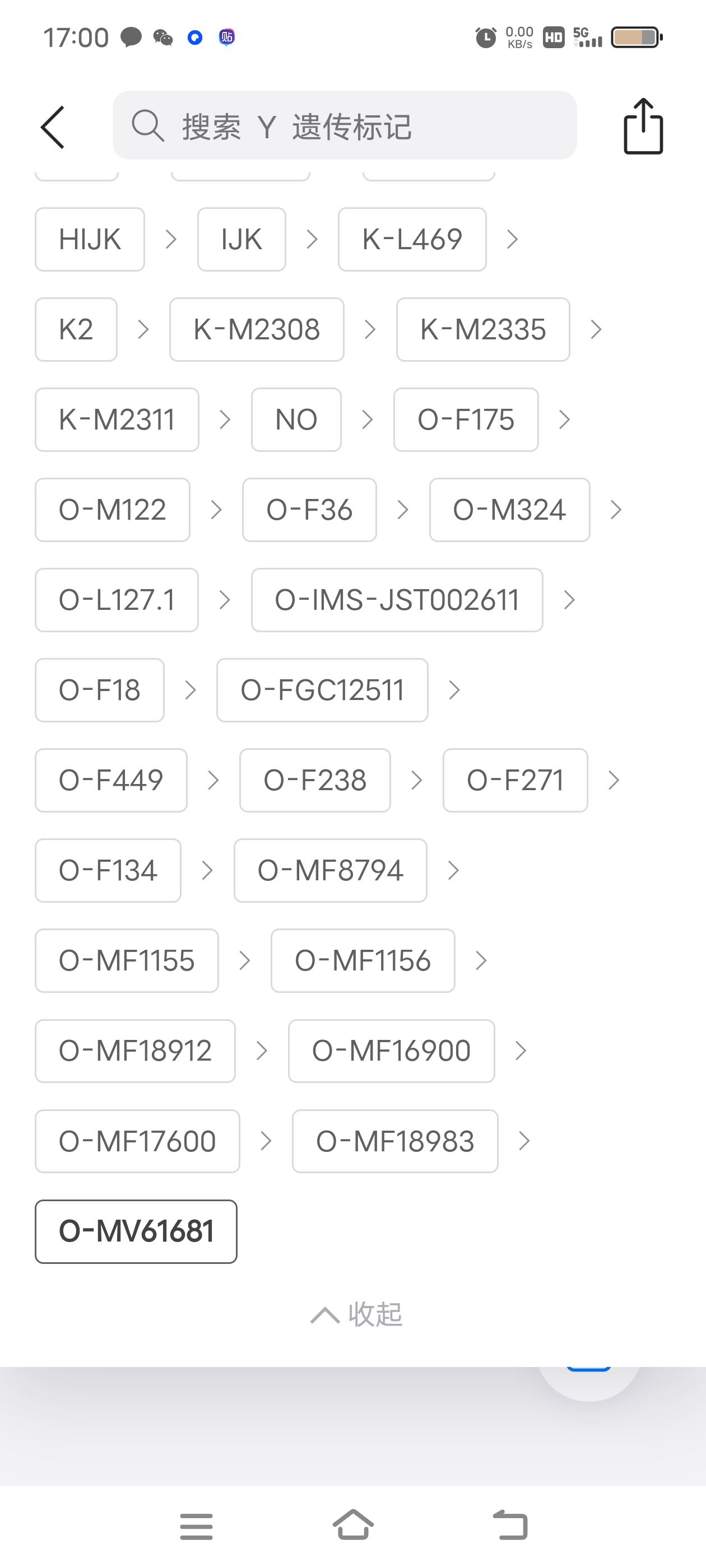Select the HIJK haplogroup chip
Screen dimensions: 706x1568
[x=90, y=239]
